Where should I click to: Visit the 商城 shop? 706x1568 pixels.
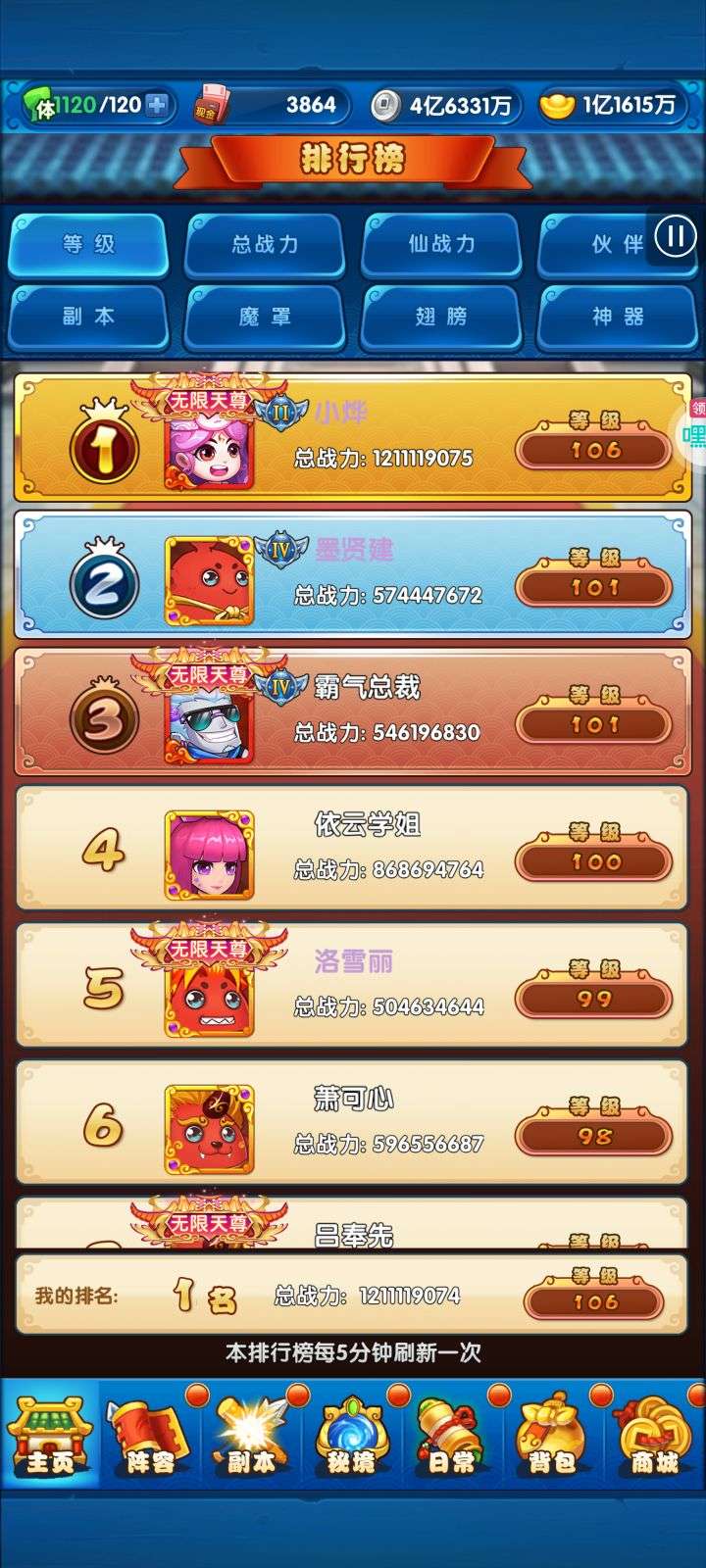(x=654, y=1436)
